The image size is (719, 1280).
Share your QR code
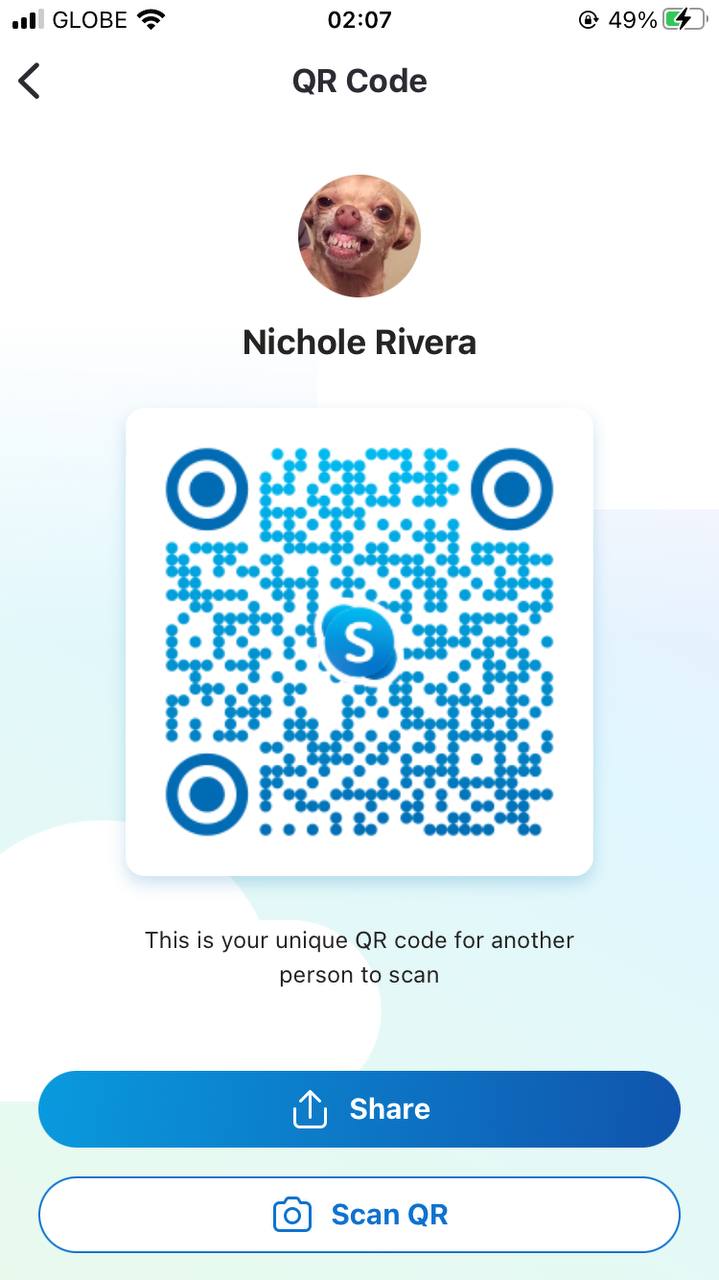pos(359,1109)
